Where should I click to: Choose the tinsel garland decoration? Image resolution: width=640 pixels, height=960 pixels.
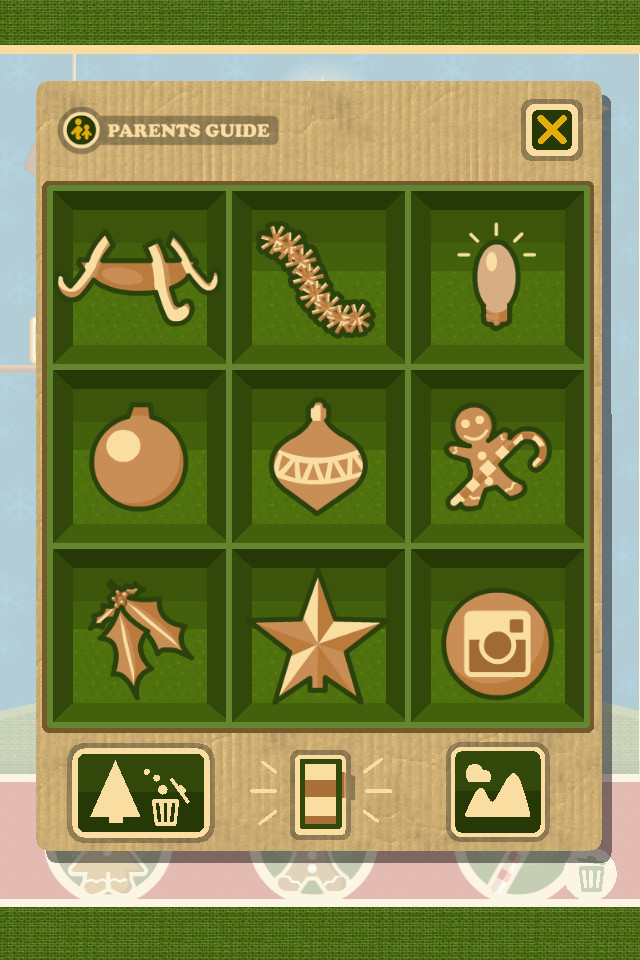(x=318, y=276)
